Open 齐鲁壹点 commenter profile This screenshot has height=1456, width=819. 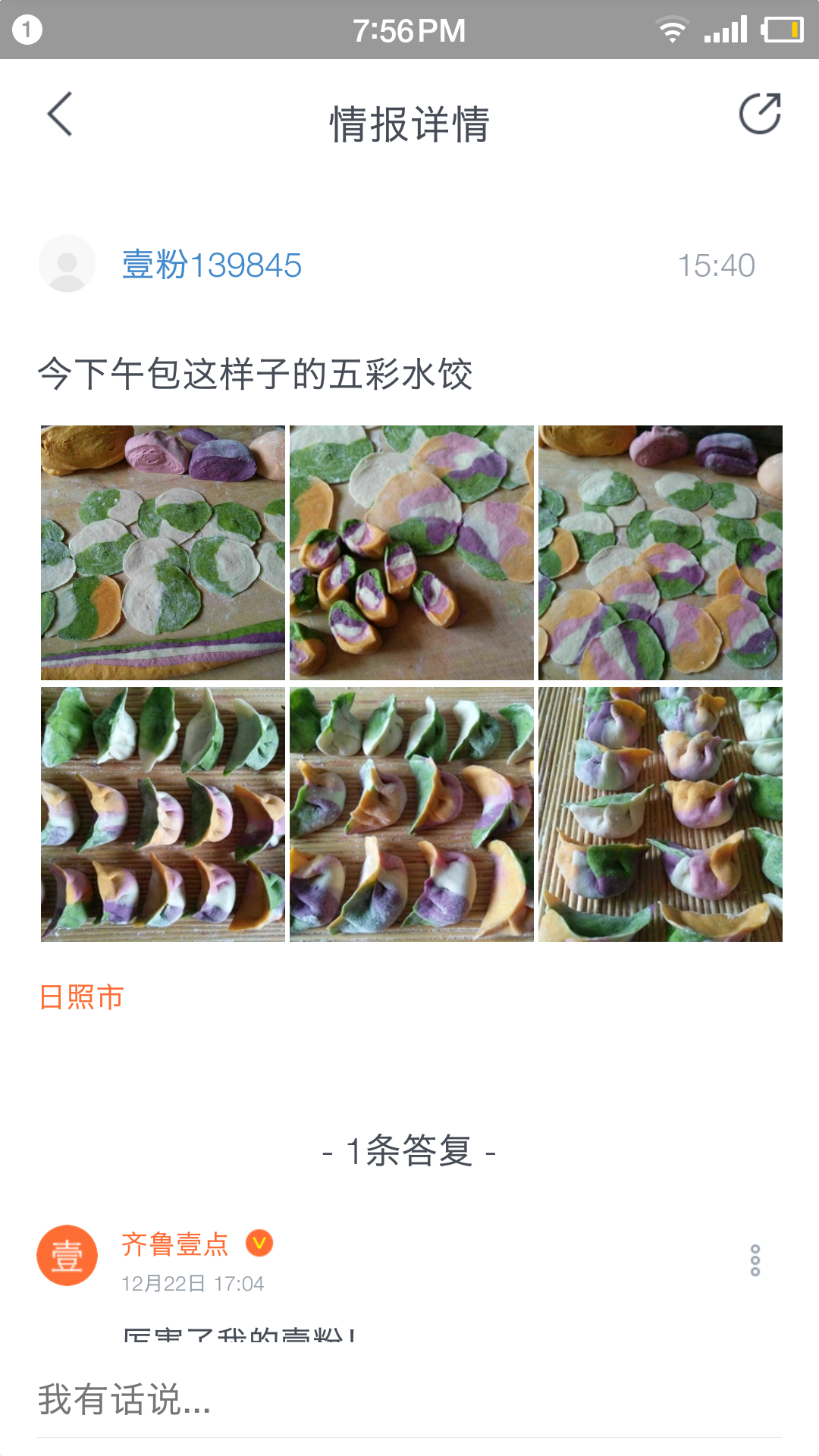click(175, 1244)
